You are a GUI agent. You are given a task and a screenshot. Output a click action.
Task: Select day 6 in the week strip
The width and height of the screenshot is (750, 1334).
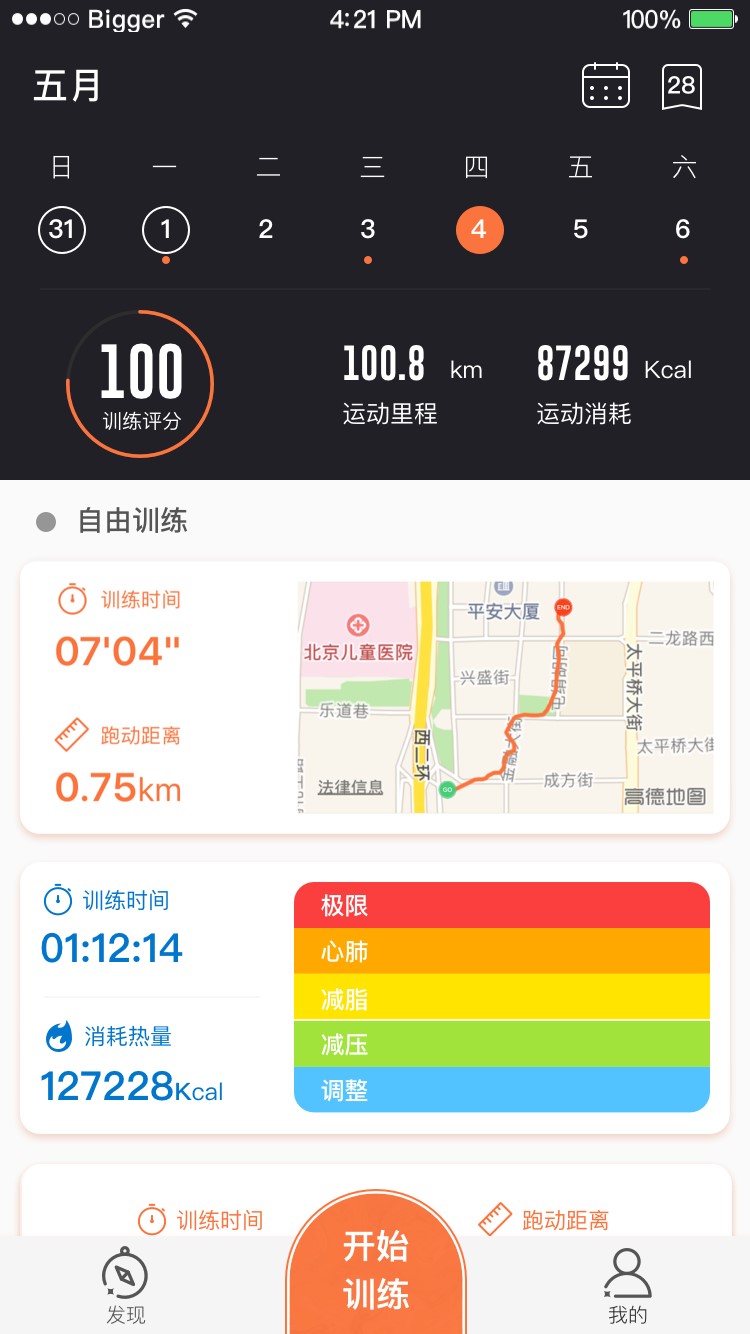[x=683, y=230]
